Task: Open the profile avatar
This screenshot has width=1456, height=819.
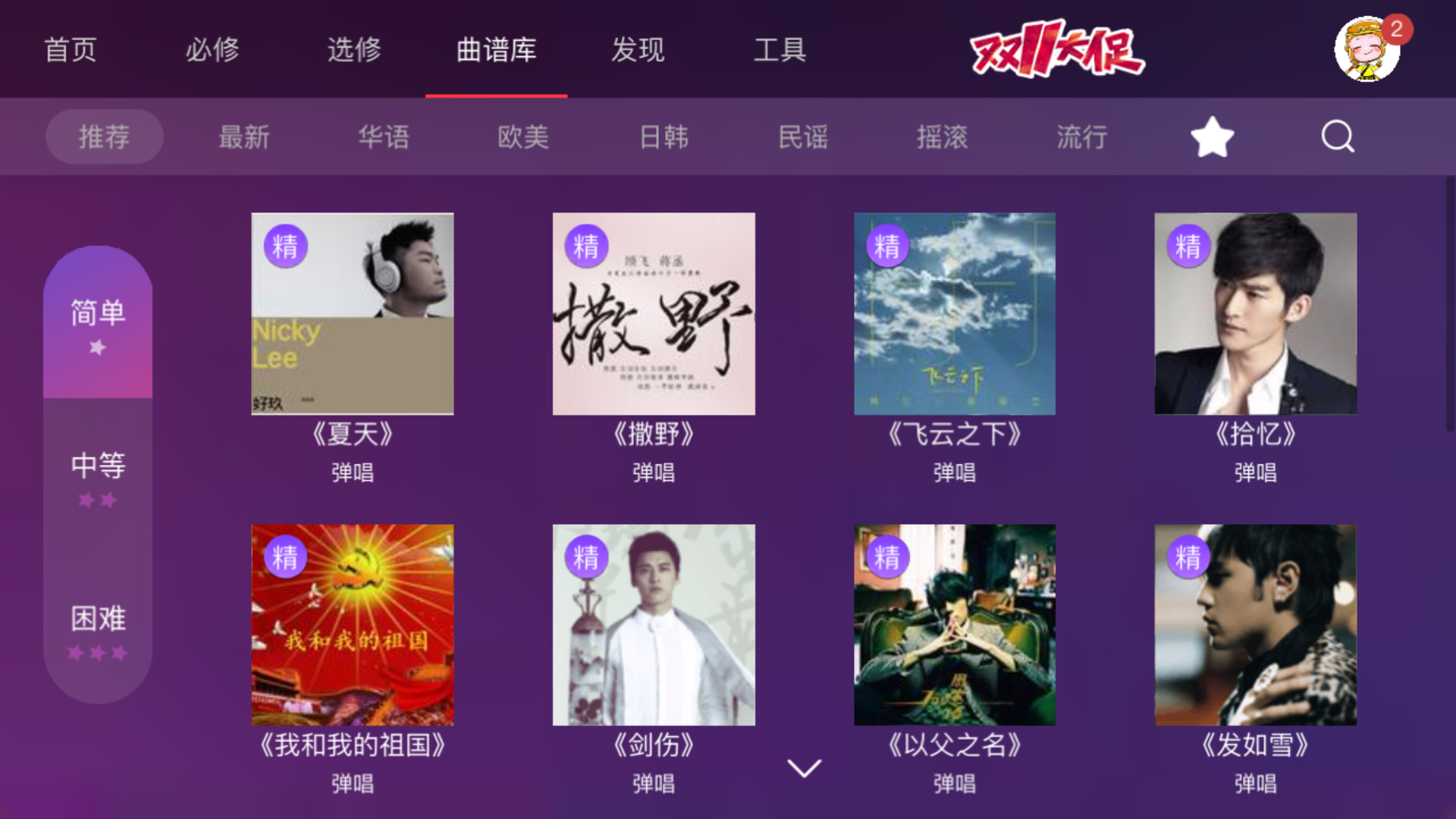Action: click(x=1367, y=50)
